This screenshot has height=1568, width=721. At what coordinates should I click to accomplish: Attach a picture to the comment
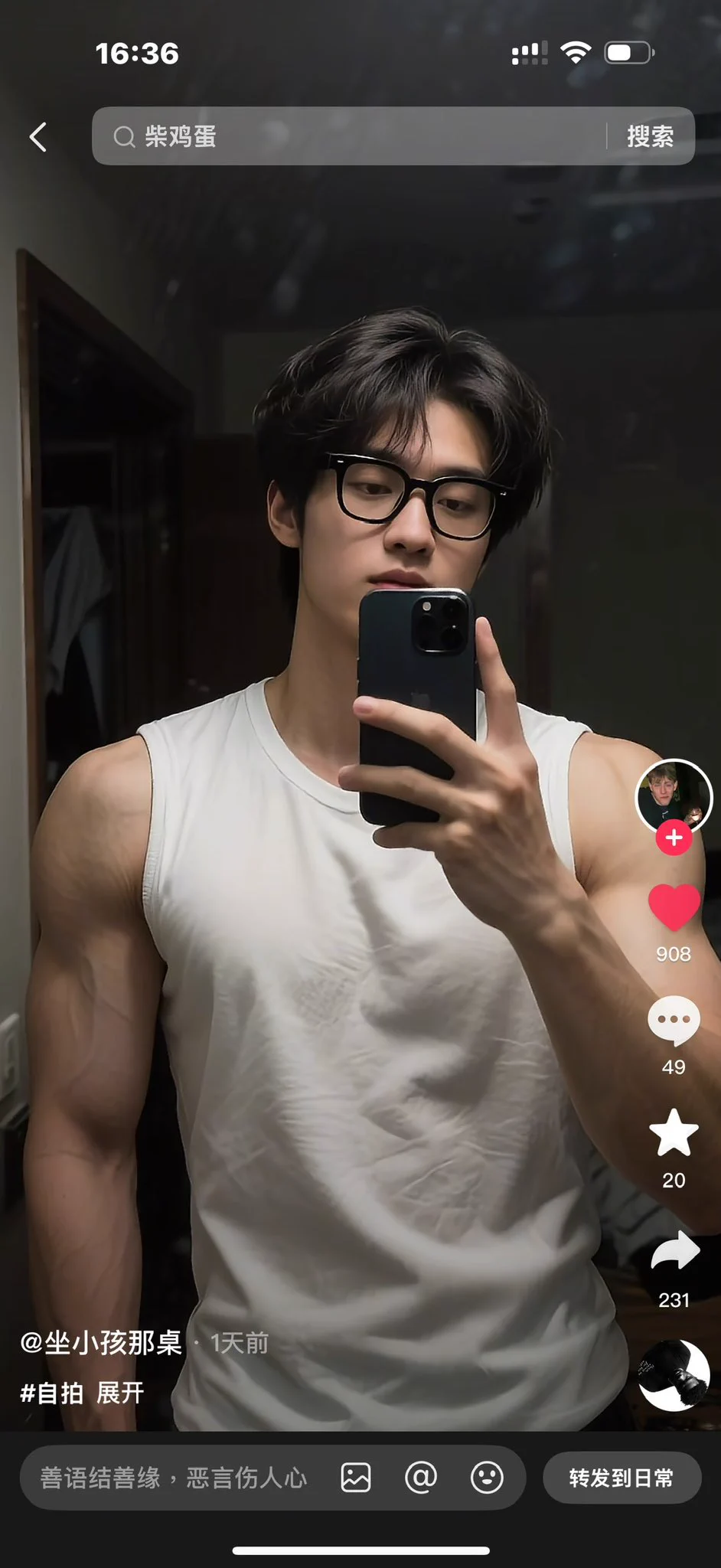(356, 1478)
